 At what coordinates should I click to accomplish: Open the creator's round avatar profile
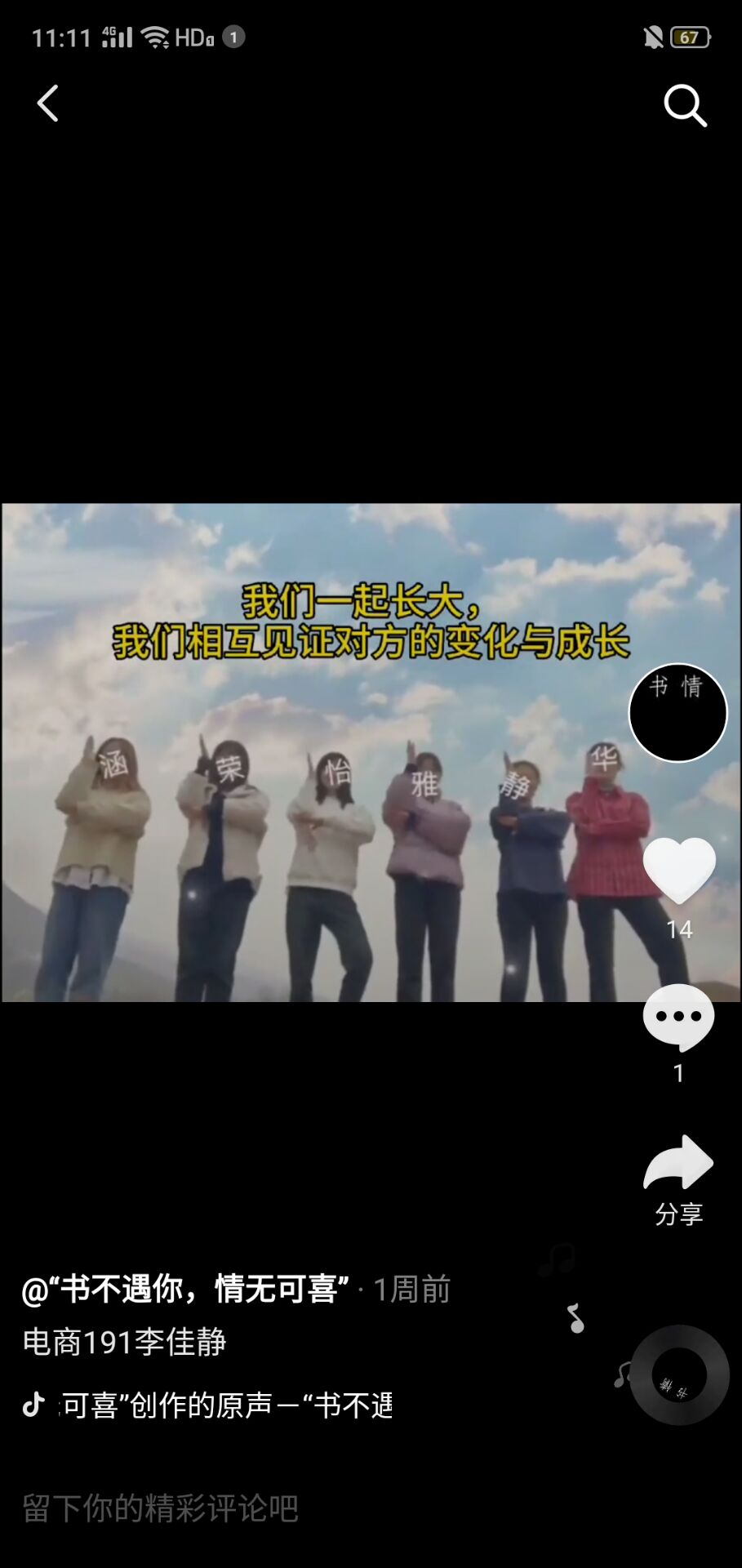pos(678,713)
